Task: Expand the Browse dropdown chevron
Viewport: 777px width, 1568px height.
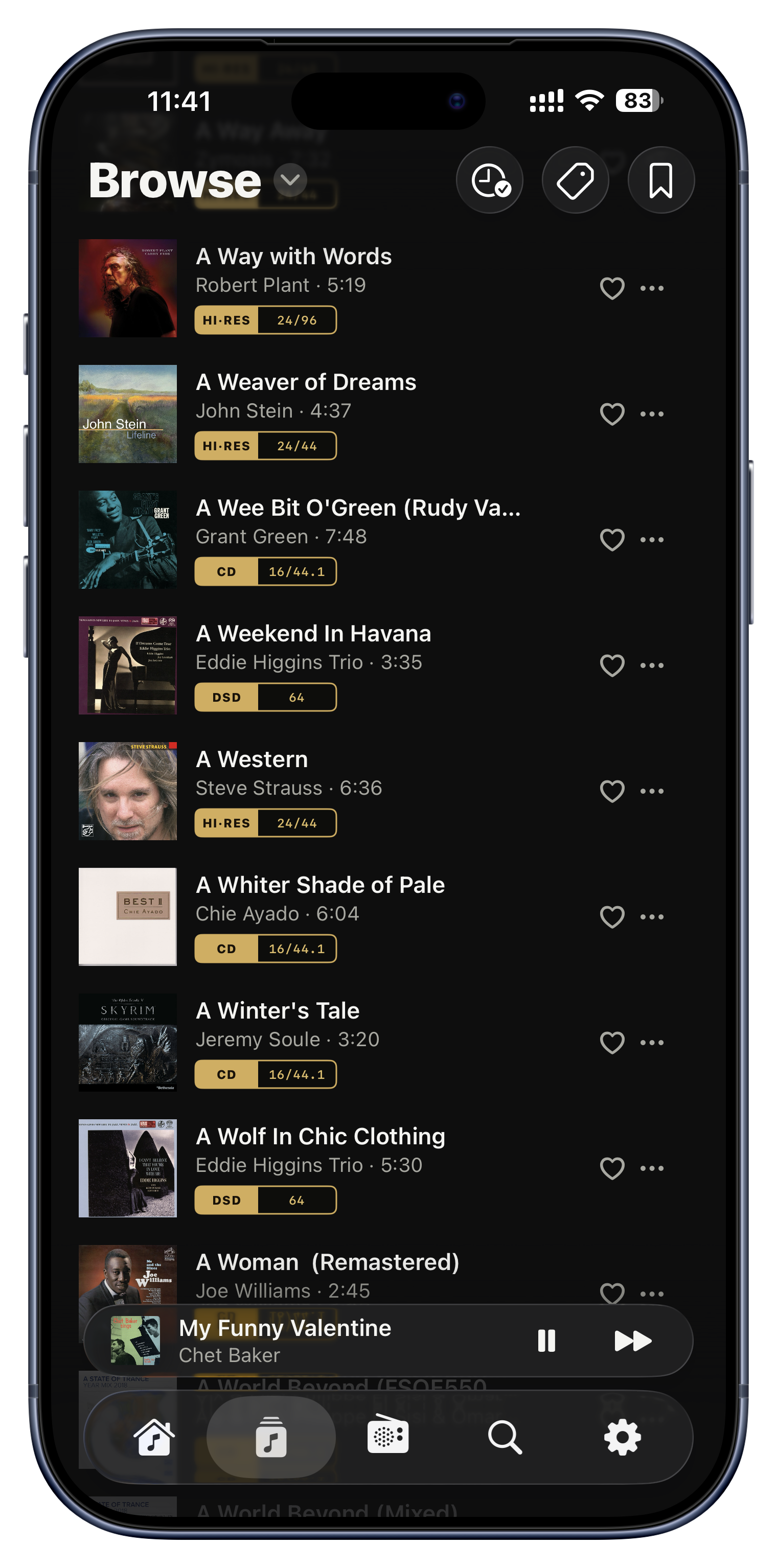Action: [290, 180]
